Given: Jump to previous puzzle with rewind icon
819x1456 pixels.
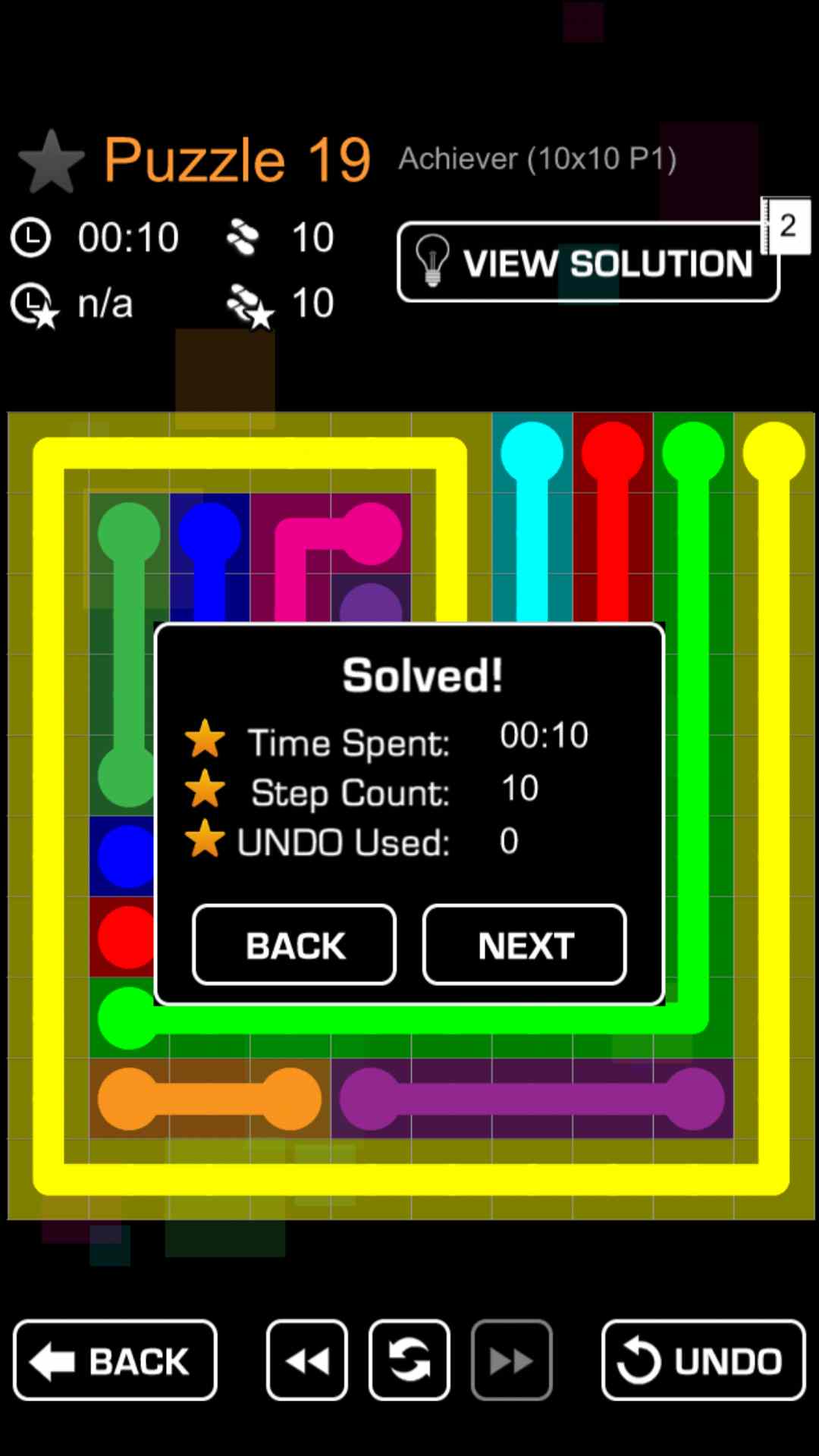Looking at the screenshot, I should tap(307, 1360).
